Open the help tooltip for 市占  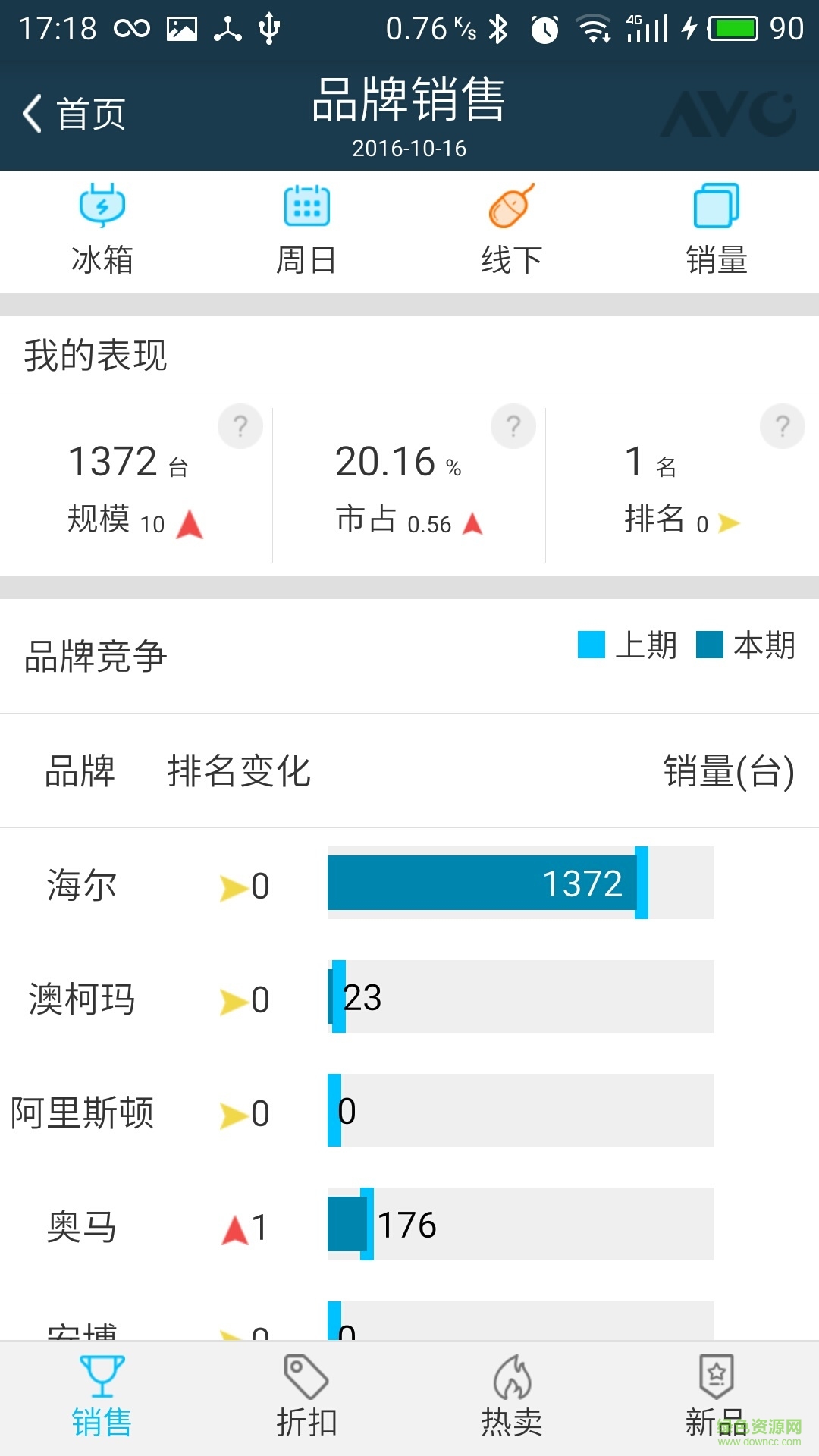pyautogui.click(x=513, y=426)
